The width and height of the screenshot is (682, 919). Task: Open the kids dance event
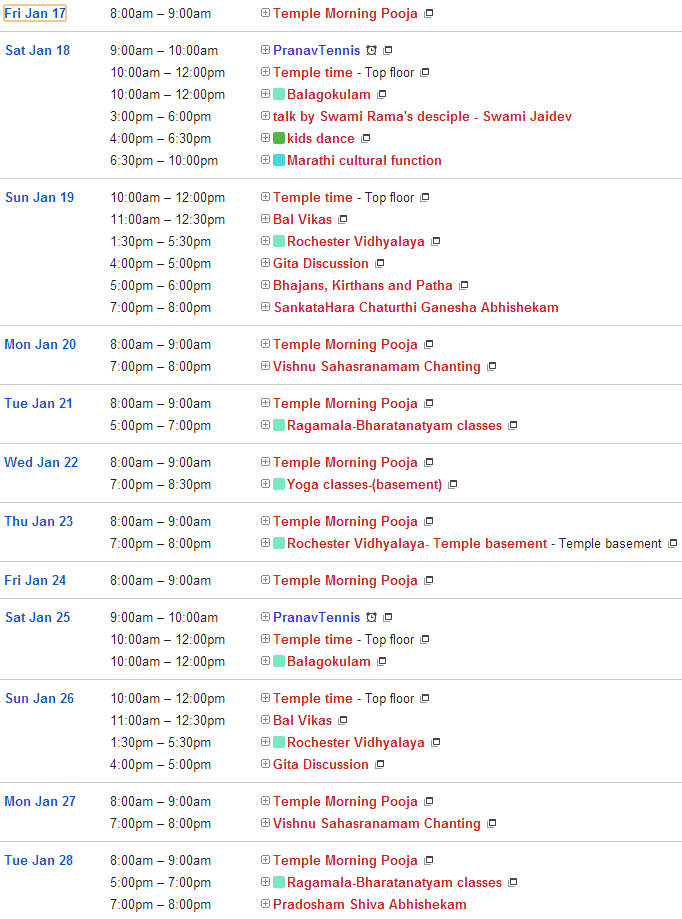tap(320, 138)
